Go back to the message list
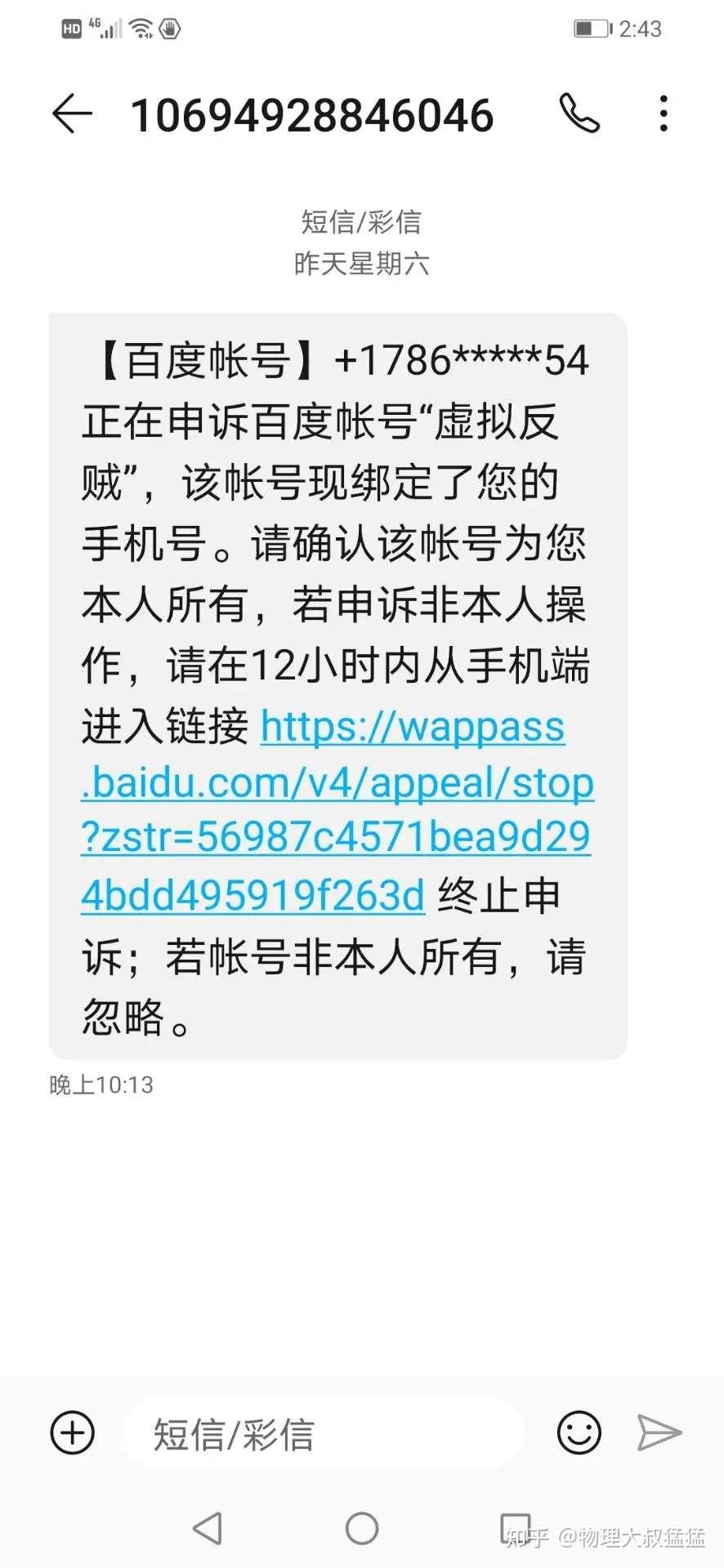Screen dimensions: 724x1568 click(x=72, y=114)
